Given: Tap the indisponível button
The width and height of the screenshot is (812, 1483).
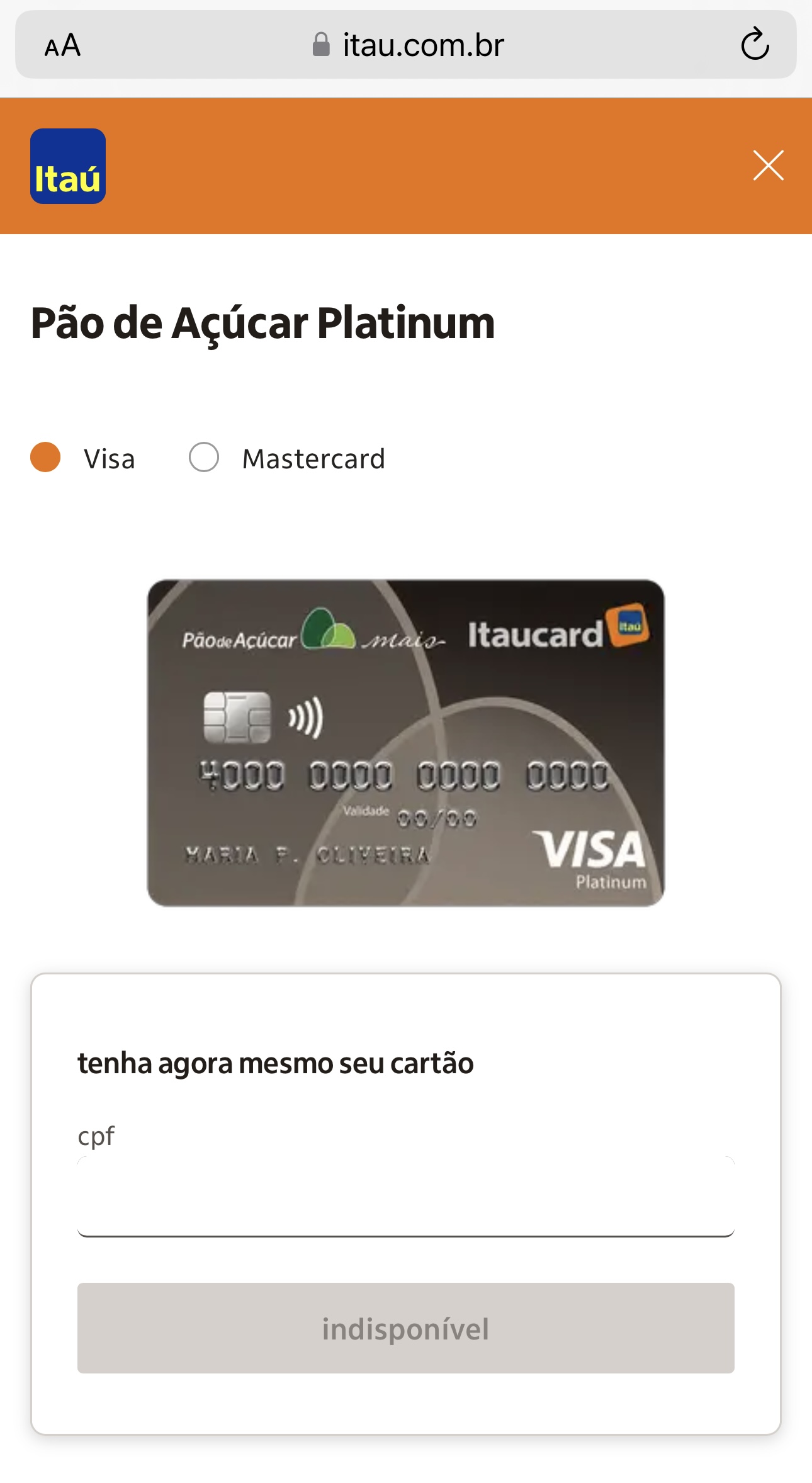Looking at the screenshot, I should pos(406,1328).
